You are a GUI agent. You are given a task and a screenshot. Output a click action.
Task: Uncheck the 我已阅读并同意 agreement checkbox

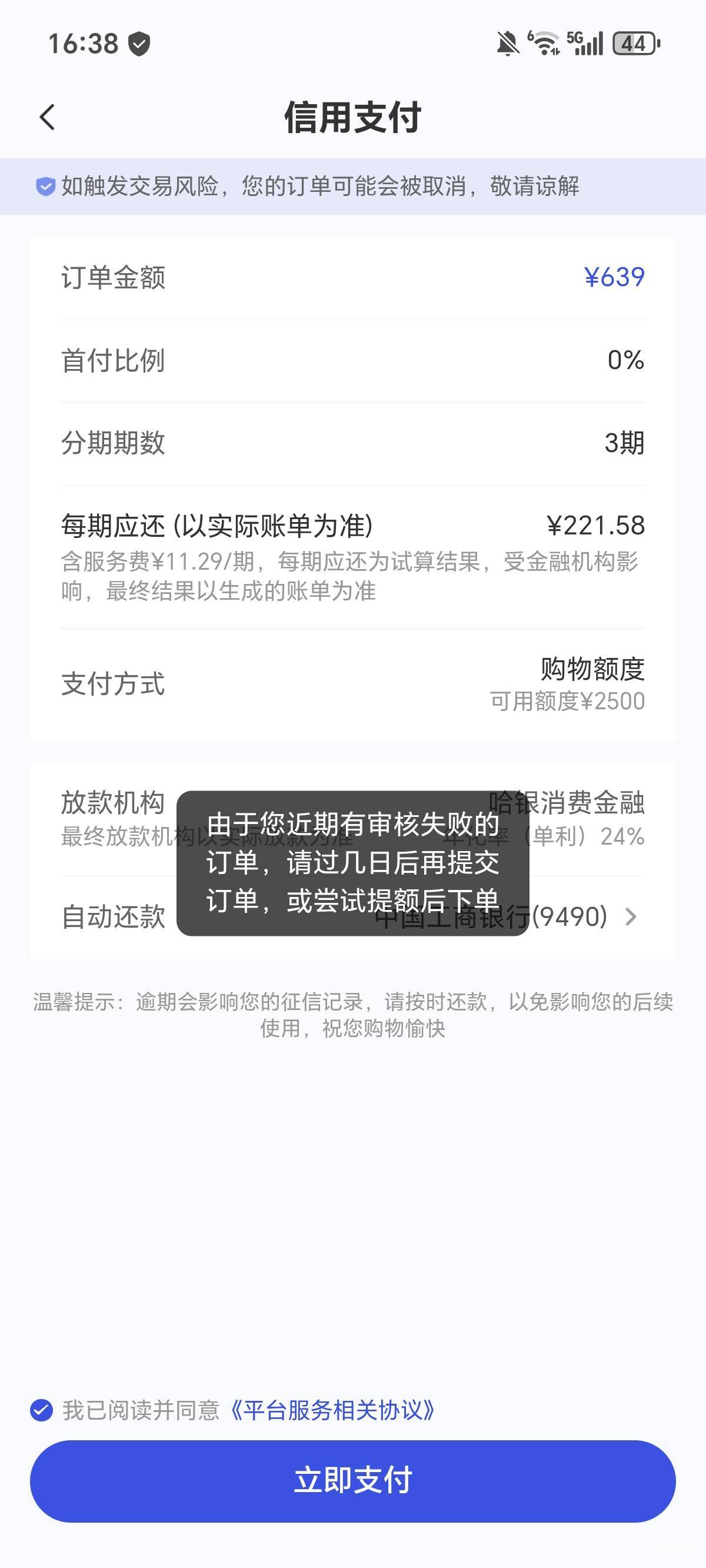point(41,1410)
